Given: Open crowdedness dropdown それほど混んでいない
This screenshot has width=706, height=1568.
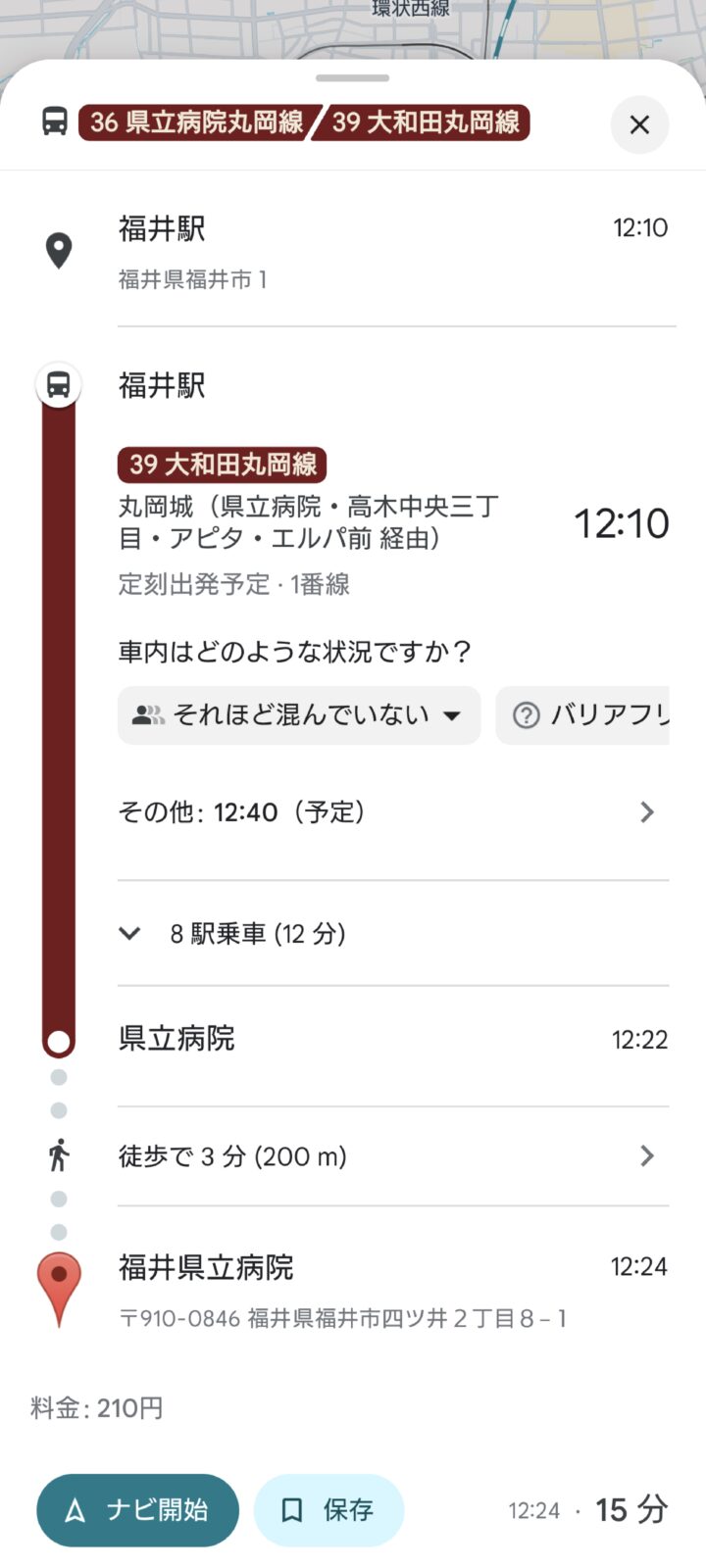Looking at the screenshot, I should click(299, 715).
